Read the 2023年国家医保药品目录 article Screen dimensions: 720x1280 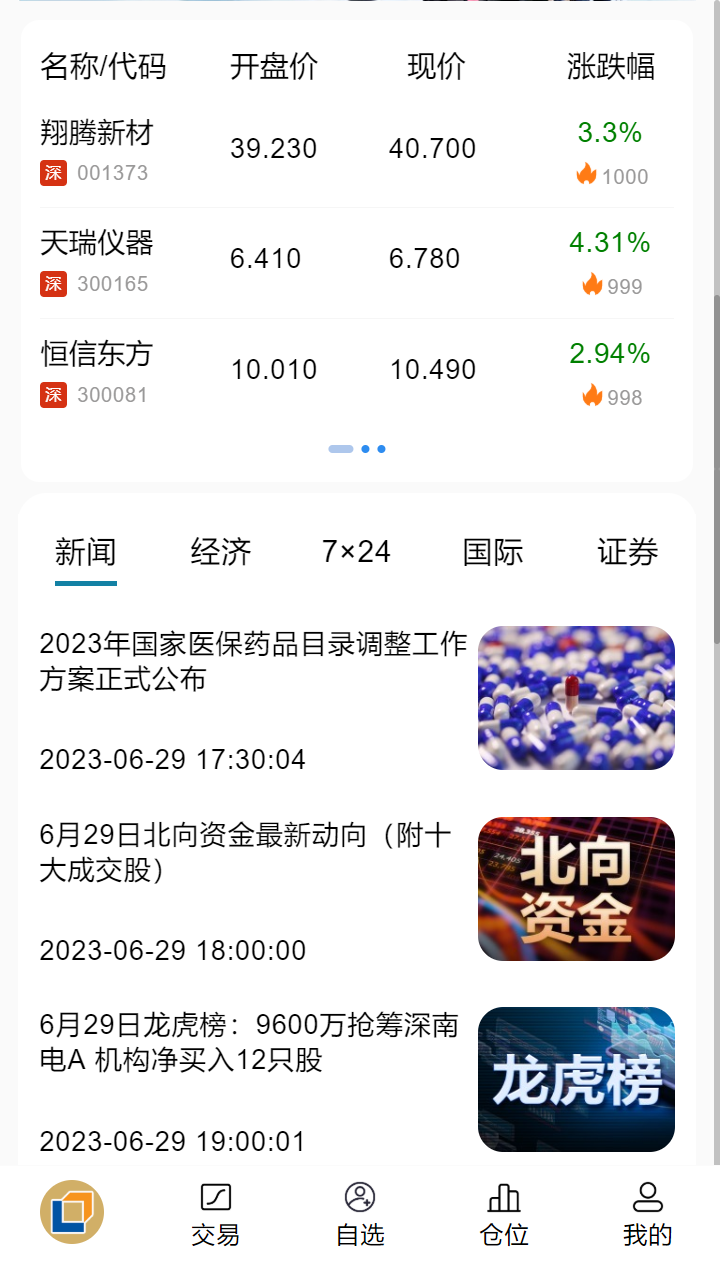(253, 661)
